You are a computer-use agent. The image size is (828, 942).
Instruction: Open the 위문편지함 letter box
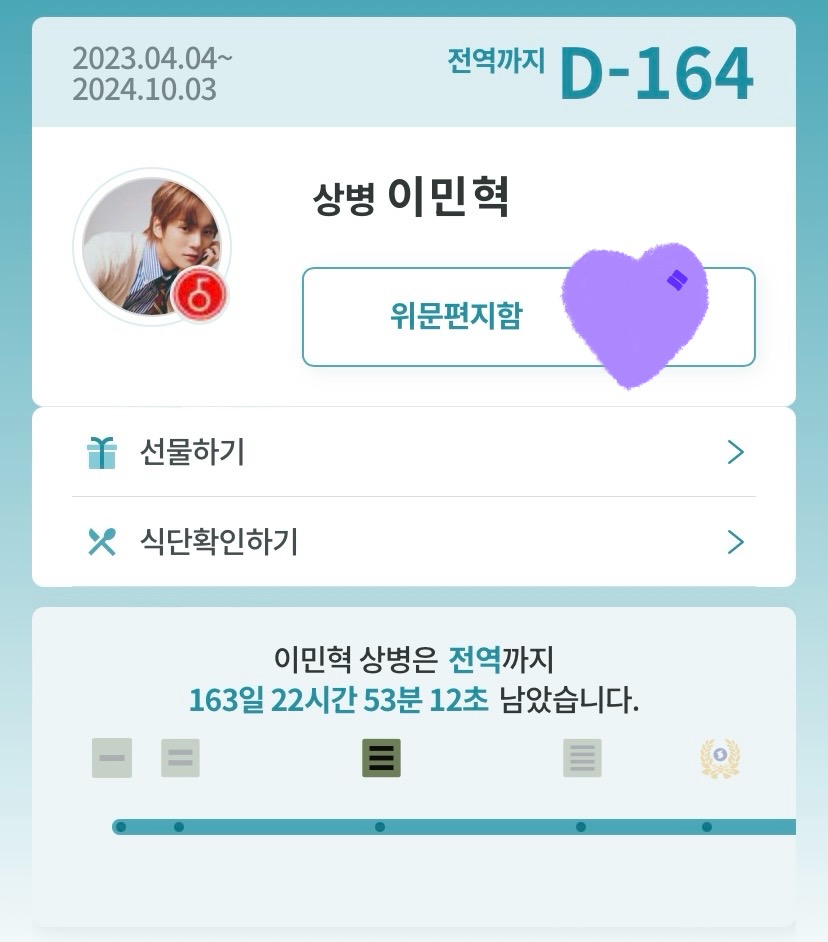456,317
